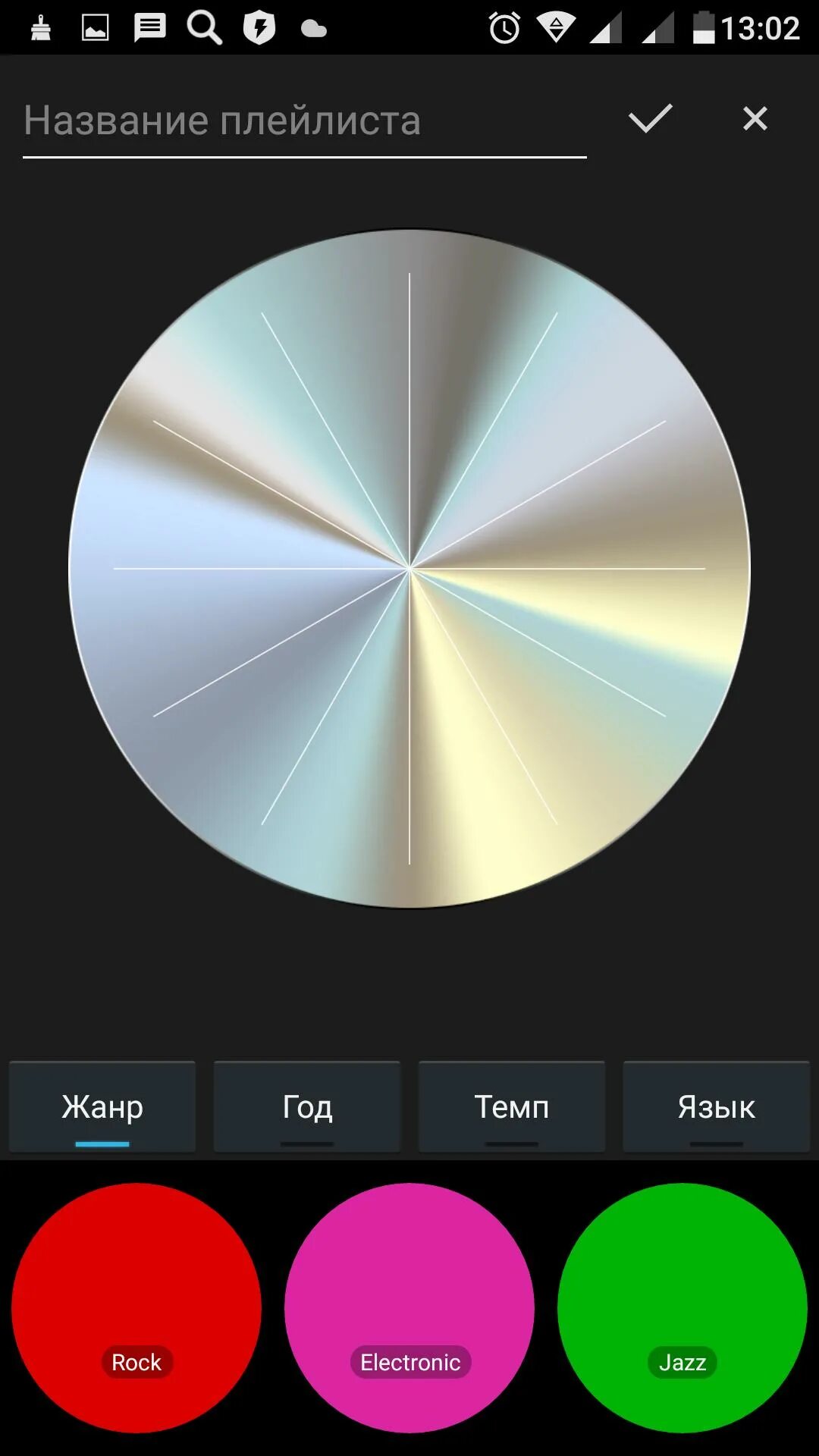Viewport: 819px width, 1456px height.
Task: Pick the pink Electronic genre circle
Action: (409, 1308)
